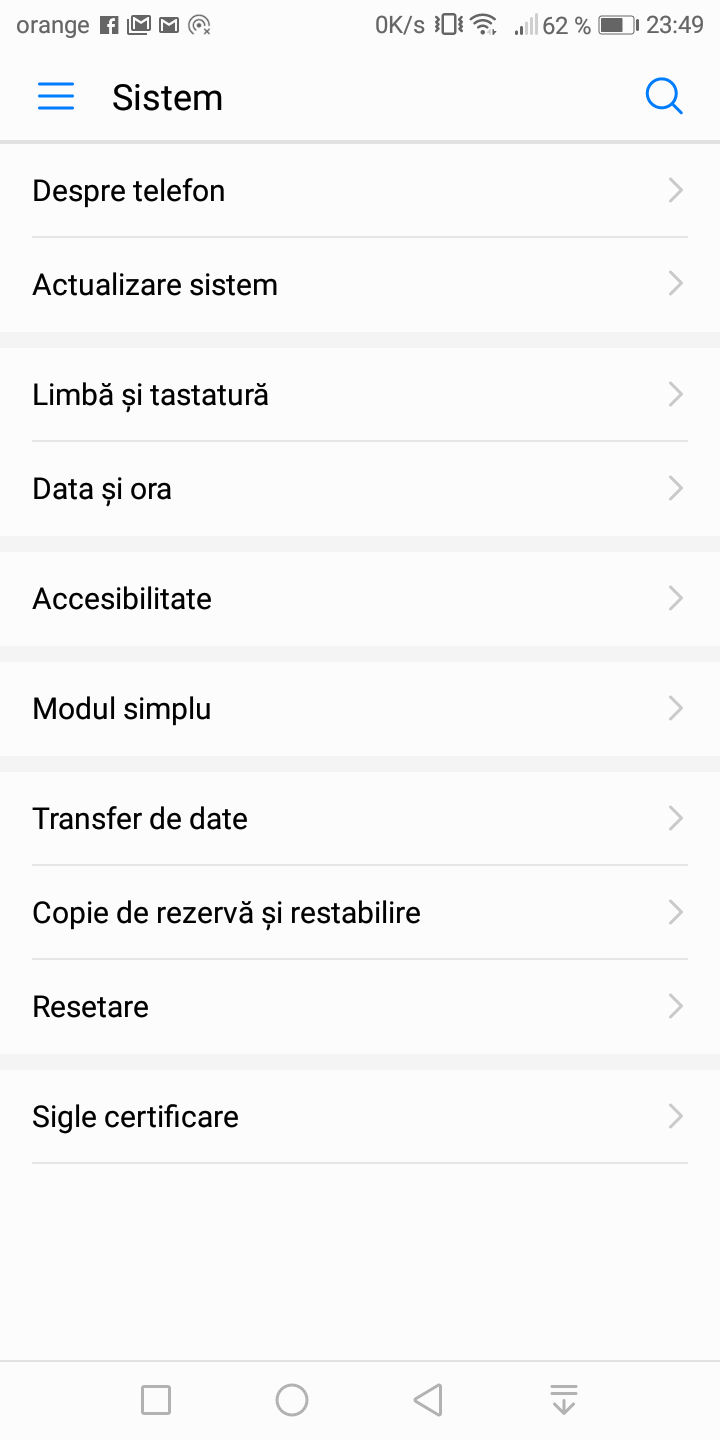
Task: Choose Transfer de date
Action: [360, 819]
